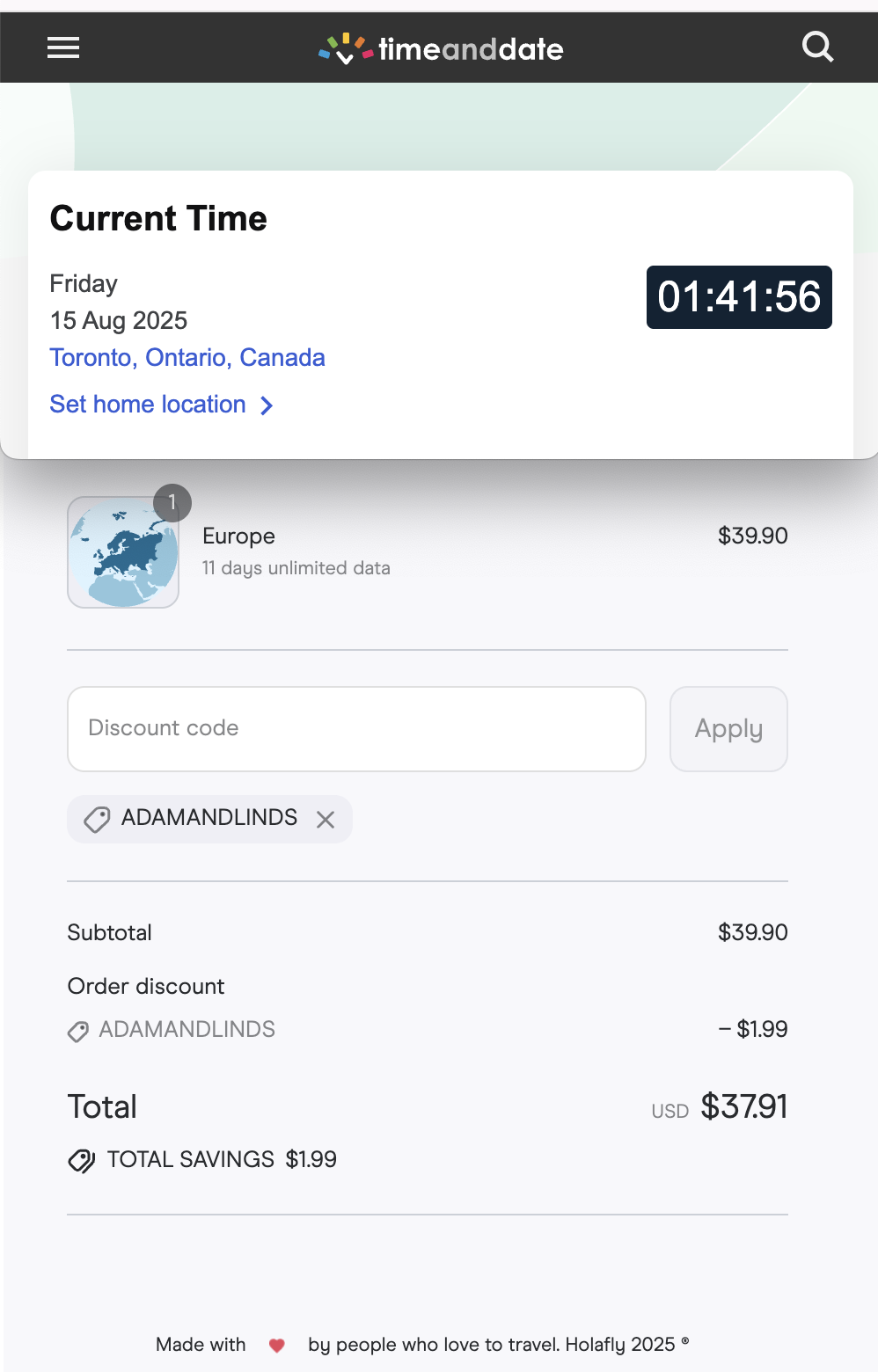Click the Discount code input field

point(356,728)
